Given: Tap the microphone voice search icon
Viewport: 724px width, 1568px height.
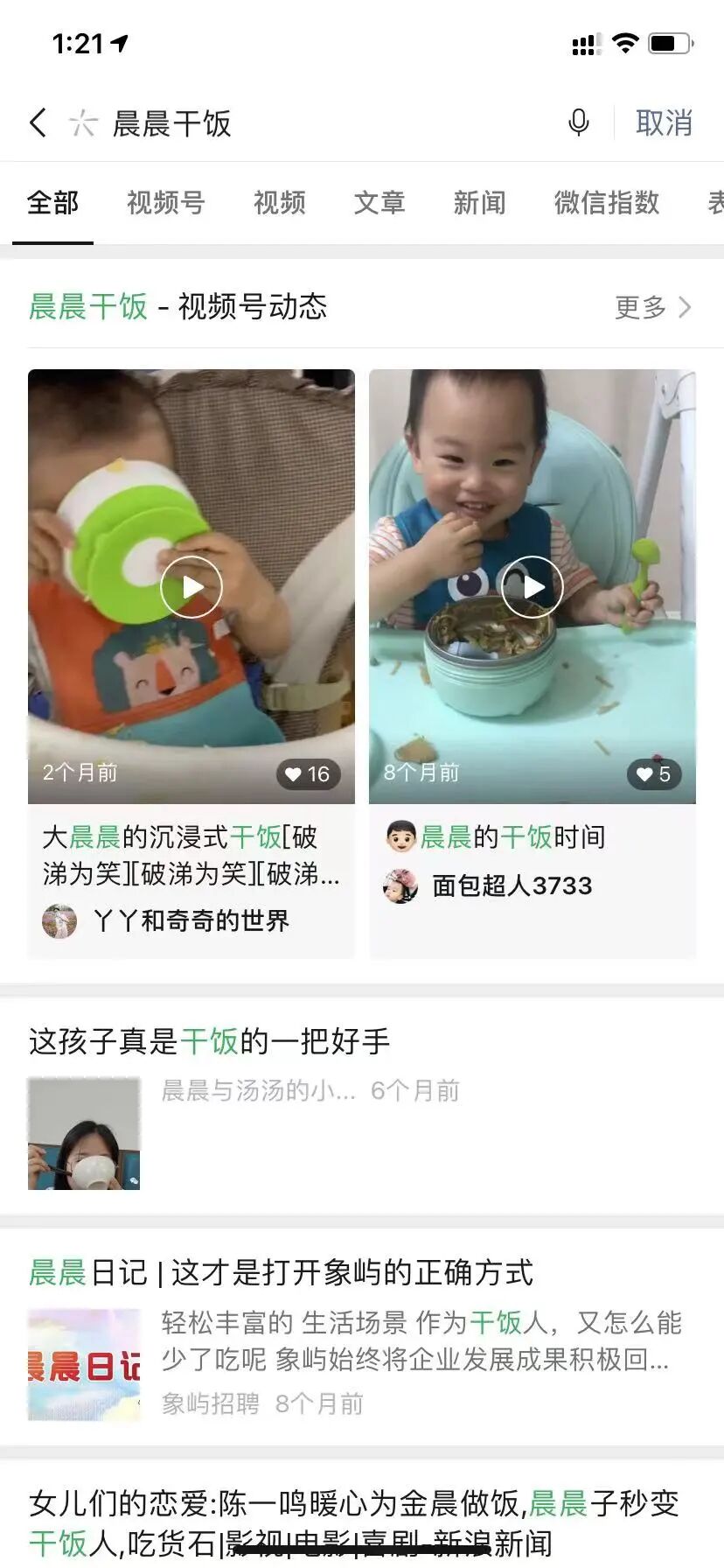Looking at the screenshot, I should point(578,122).
